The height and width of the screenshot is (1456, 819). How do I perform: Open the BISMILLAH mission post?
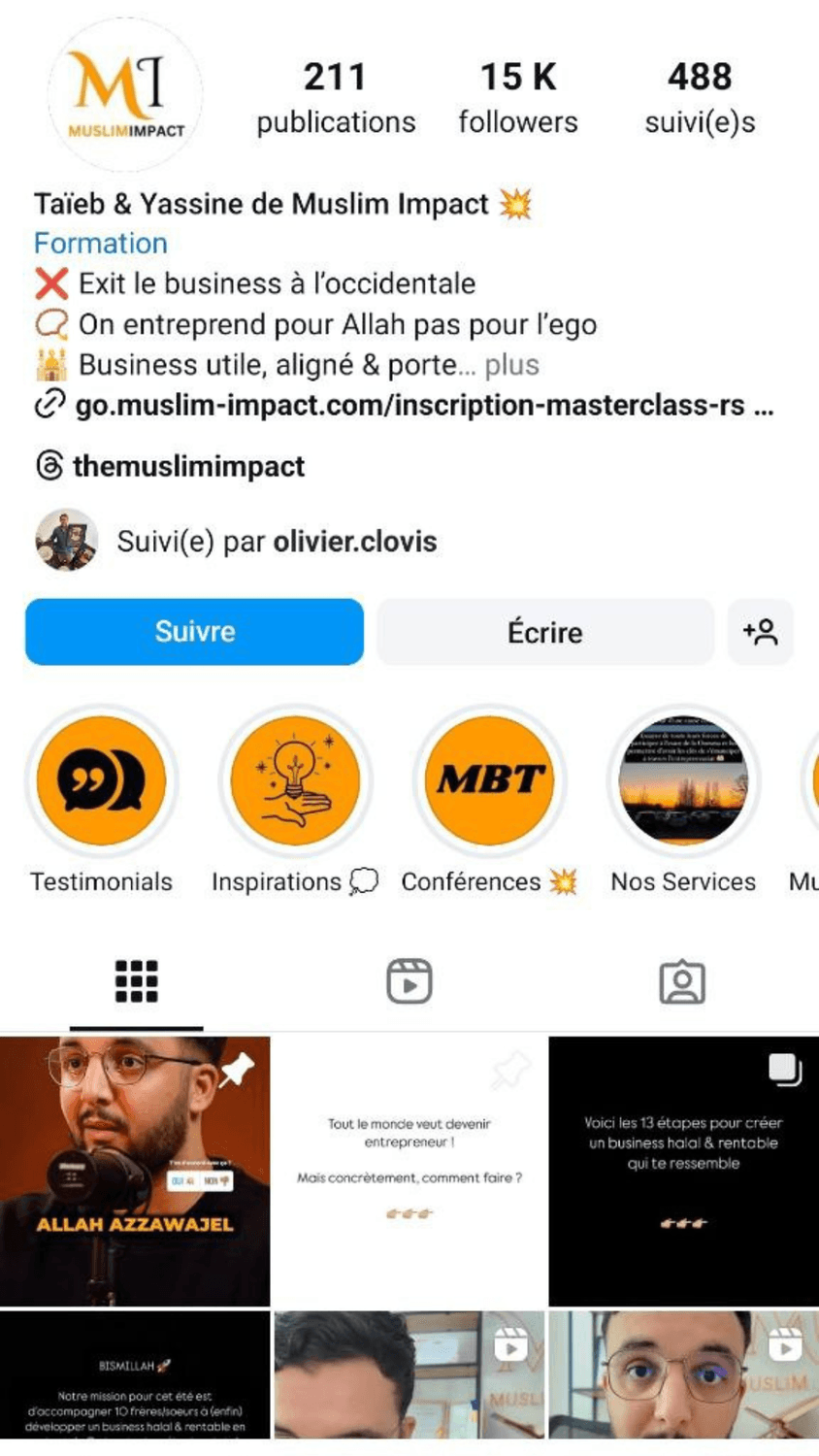[135, 1376]
